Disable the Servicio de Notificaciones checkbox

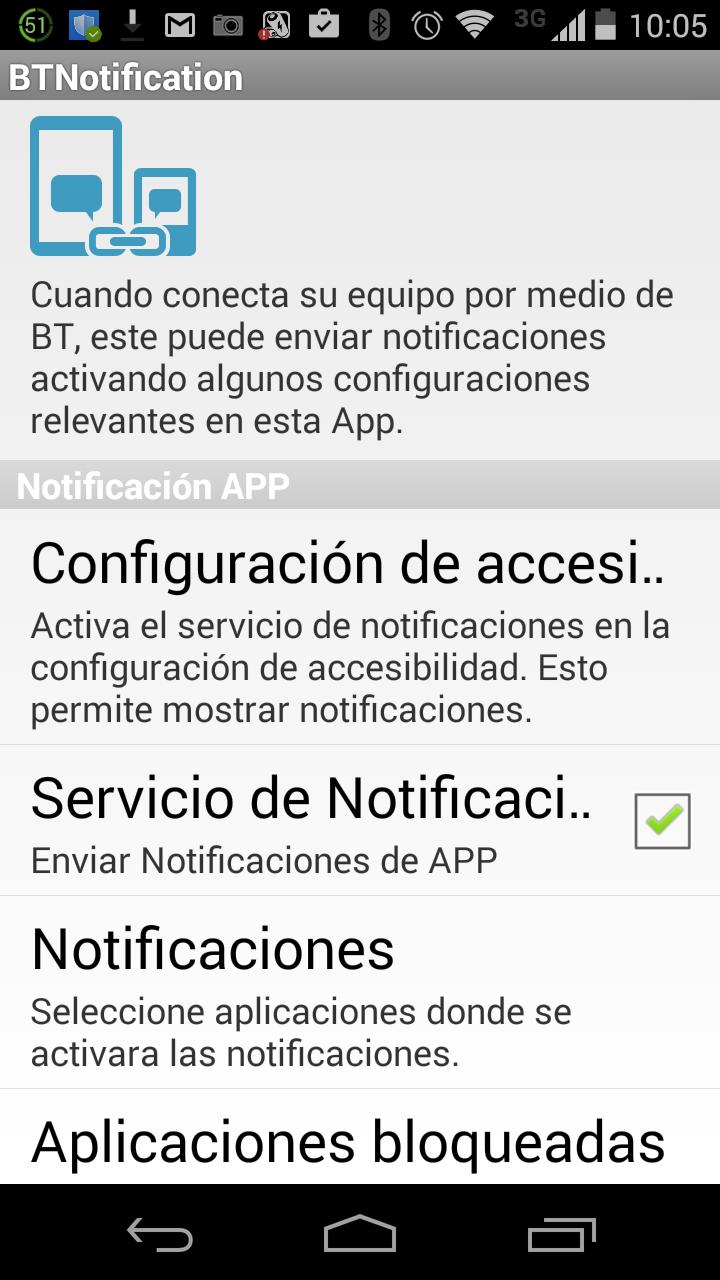(x=662, y=820)
